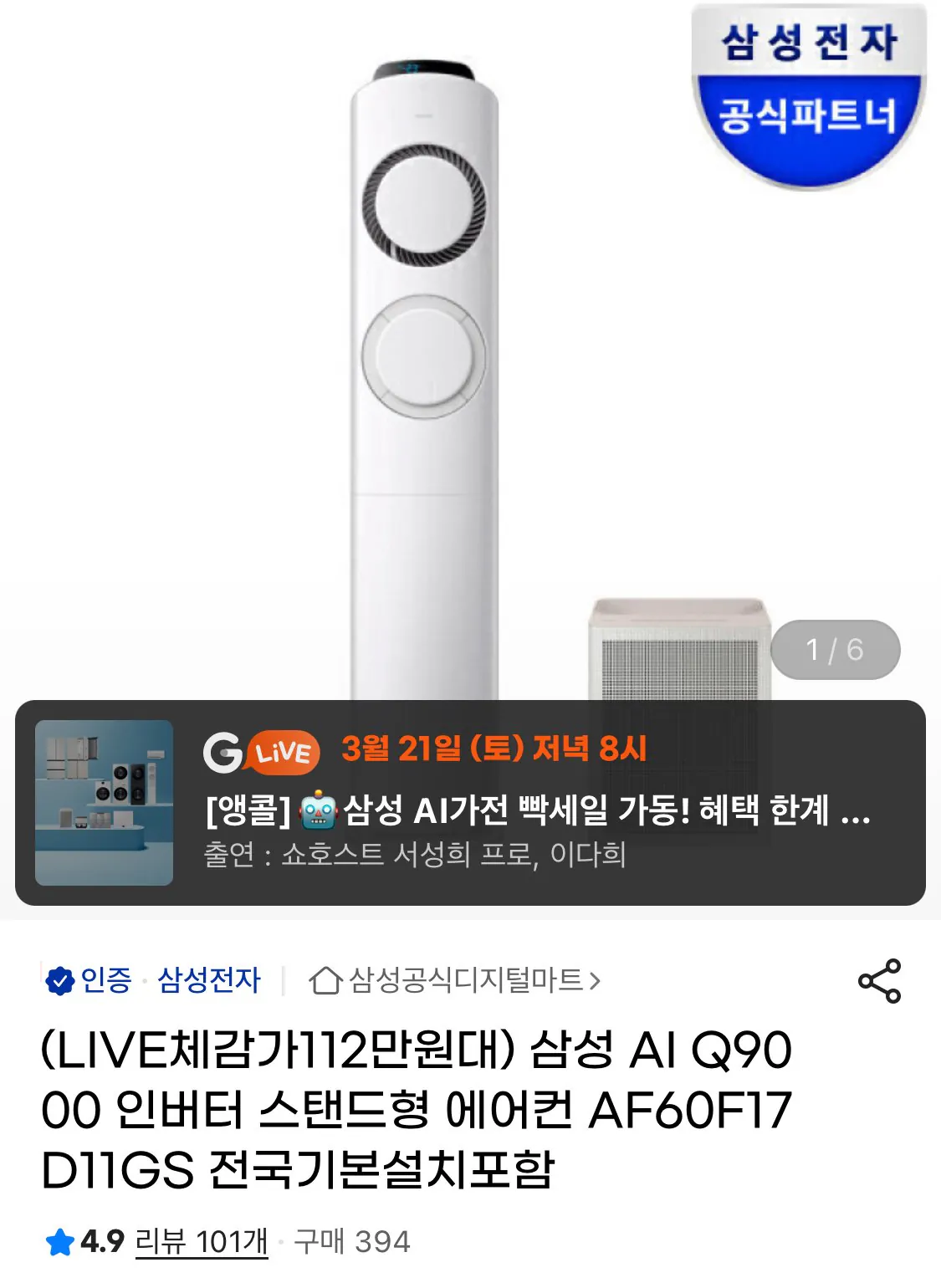This screenshot has width=941, height=1288.
Task: View the 101 reviews
Action: (x=201, y=1241)
